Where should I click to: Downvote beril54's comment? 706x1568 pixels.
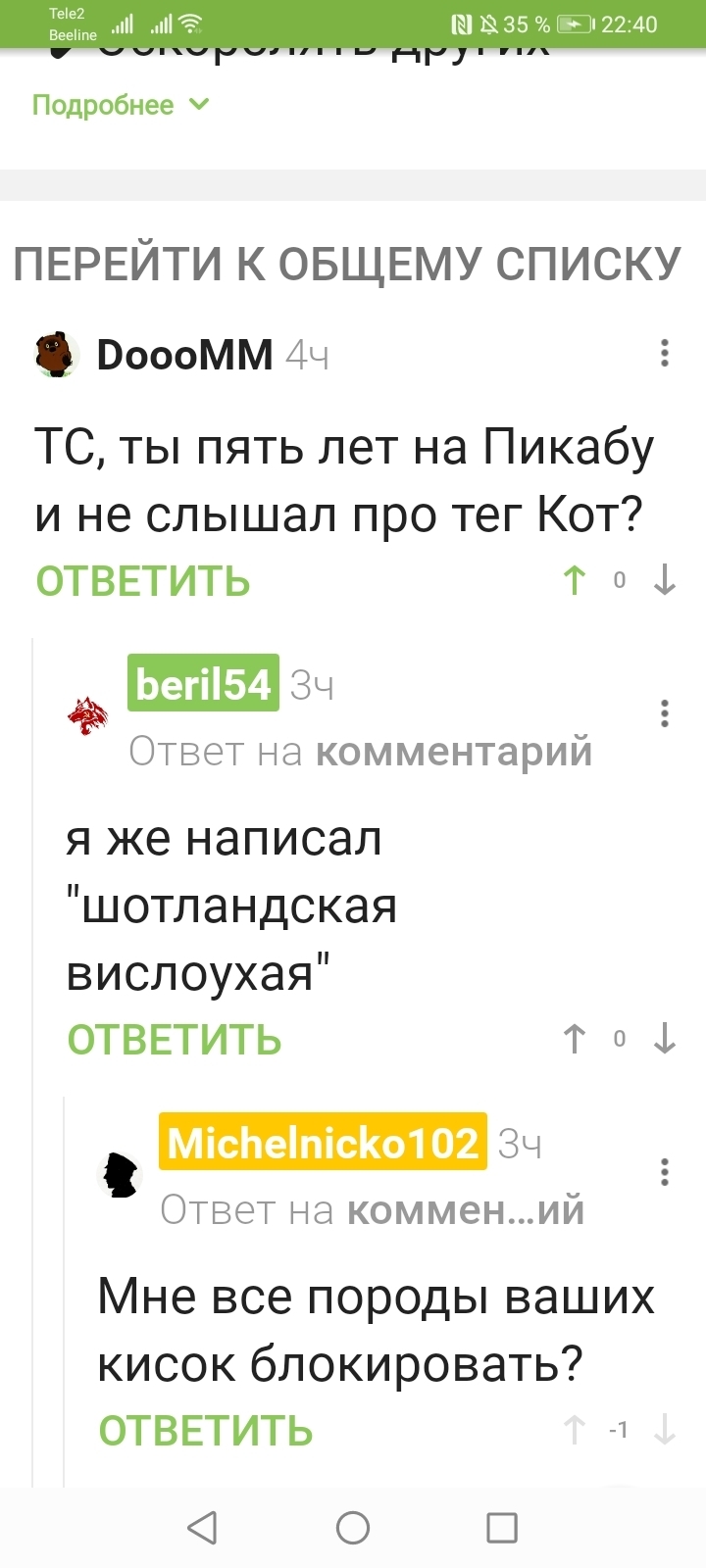[x=665, y=1039]
